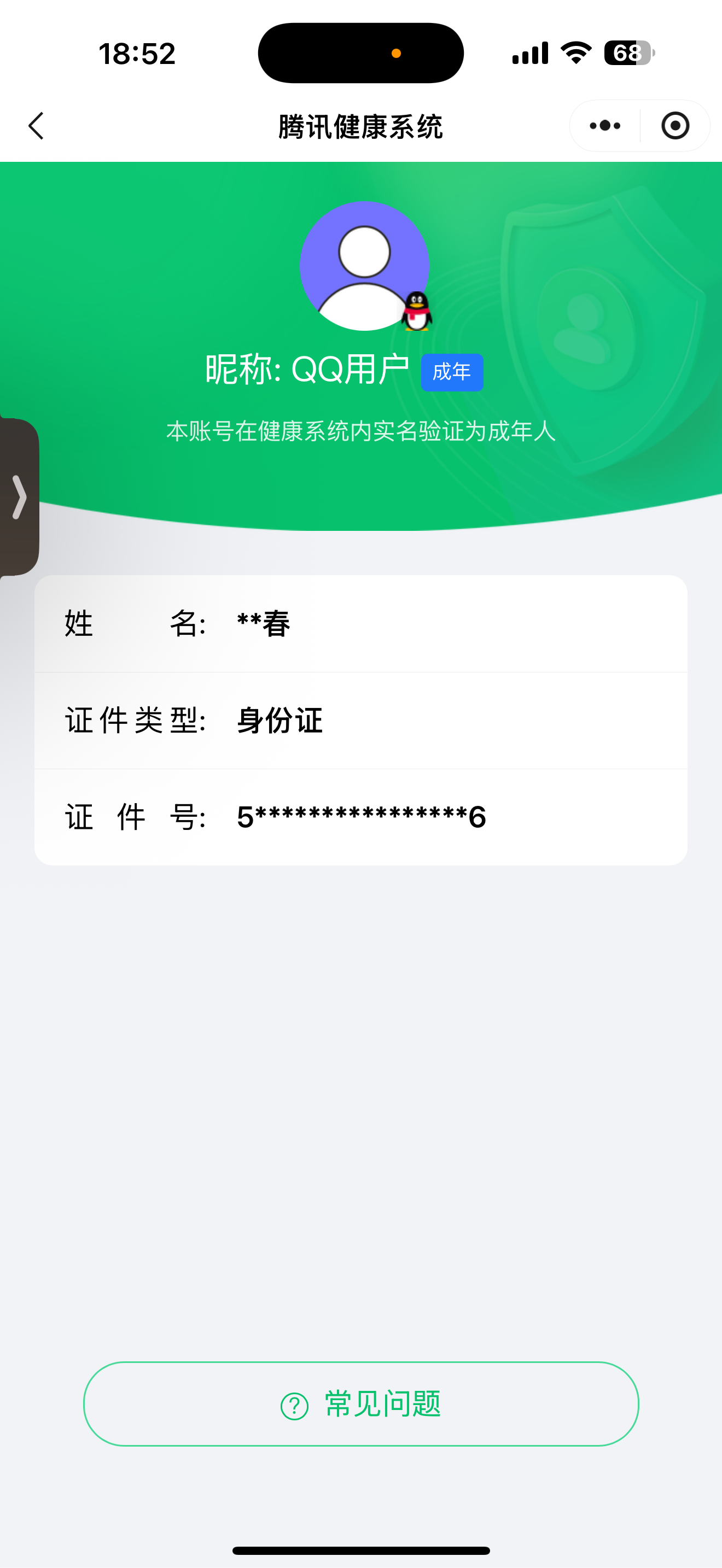Tap the 腾讯健康系统 title bar
The height and width of the screenshot is (1568, 722).
360,127
